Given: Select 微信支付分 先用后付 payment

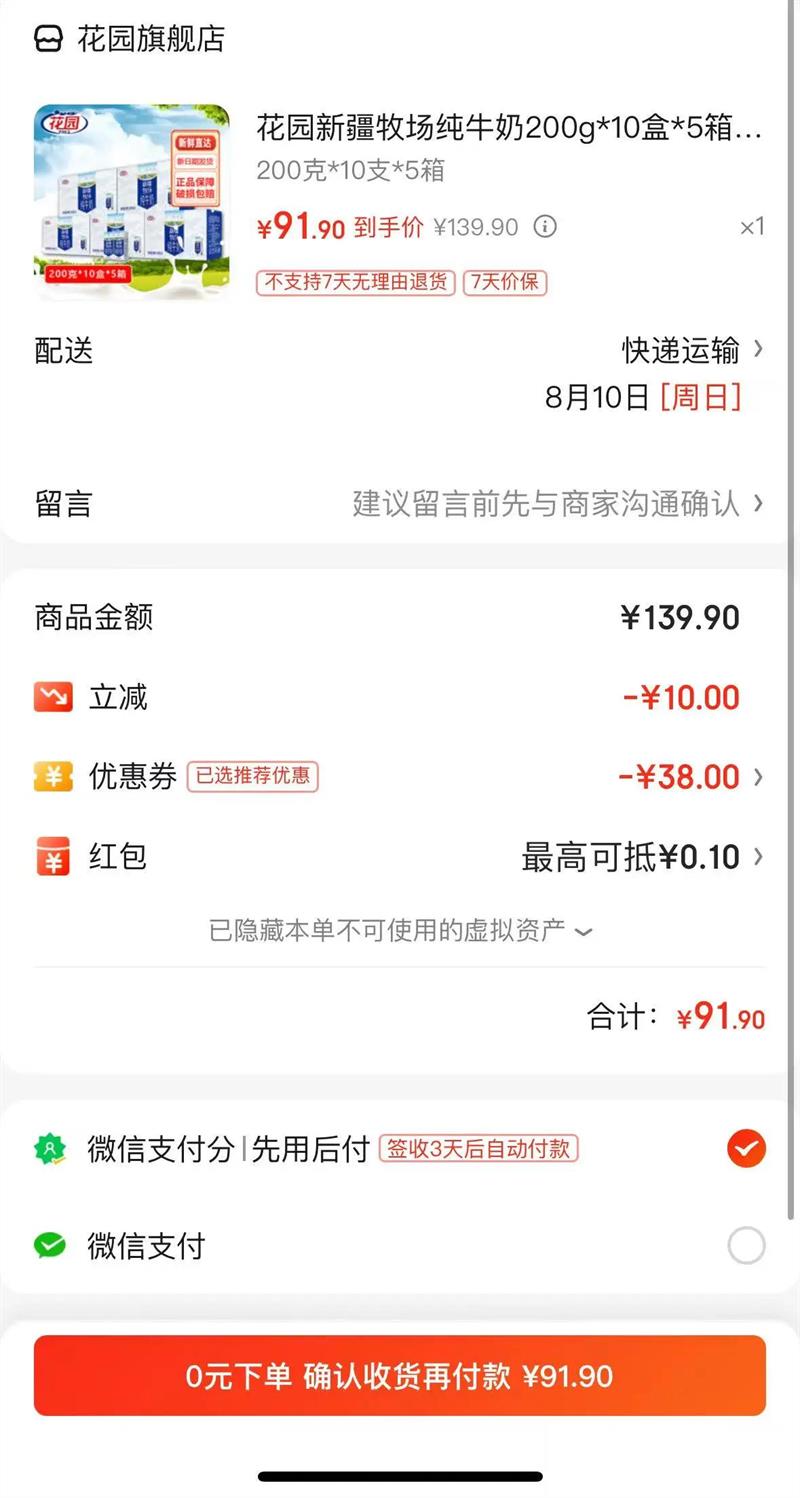Looking at the screenshot, I should point(746,1149).
